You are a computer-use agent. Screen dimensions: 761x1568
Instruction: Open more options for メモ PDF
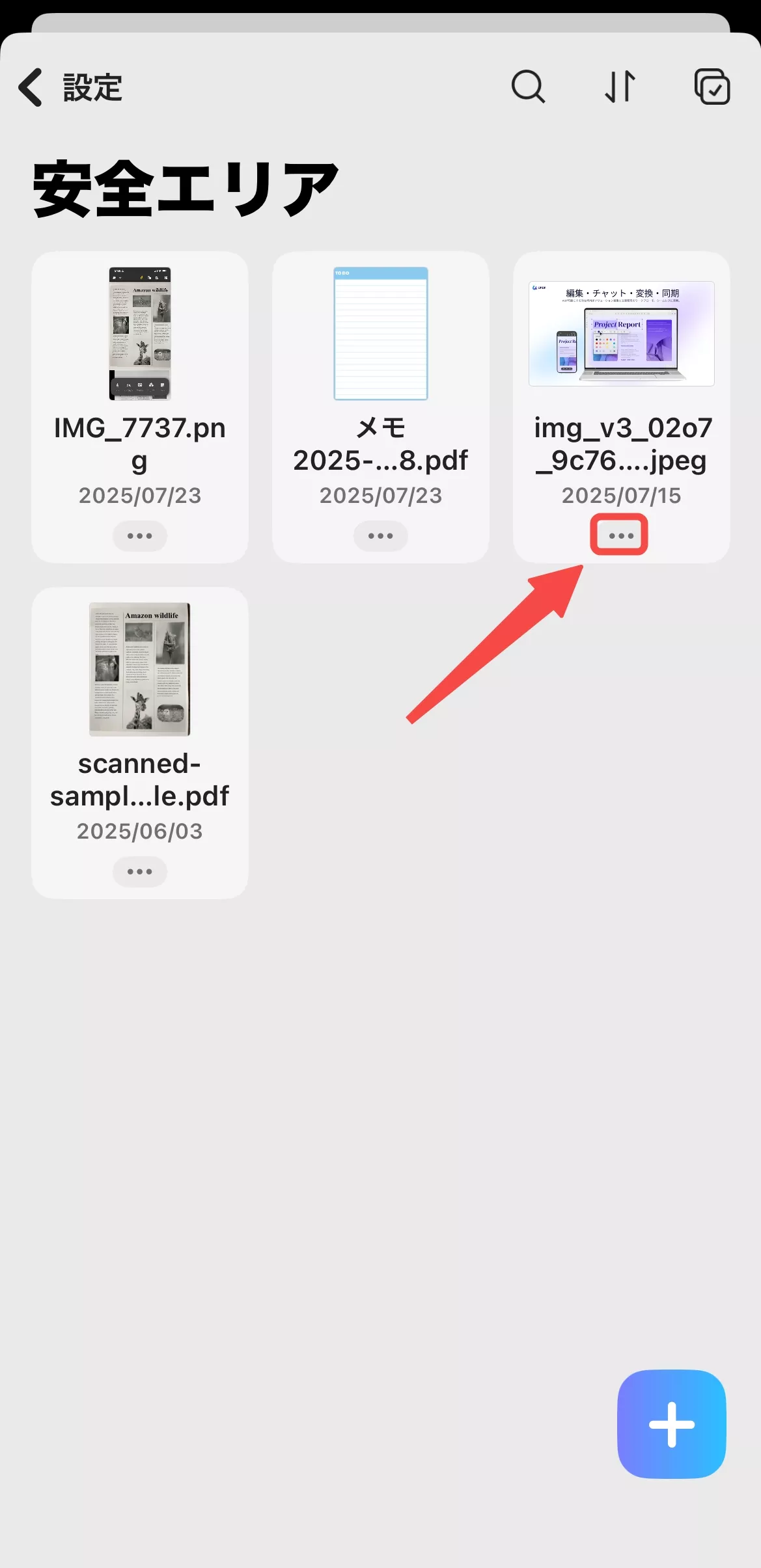pyautogui.click(x=381, y=536)
